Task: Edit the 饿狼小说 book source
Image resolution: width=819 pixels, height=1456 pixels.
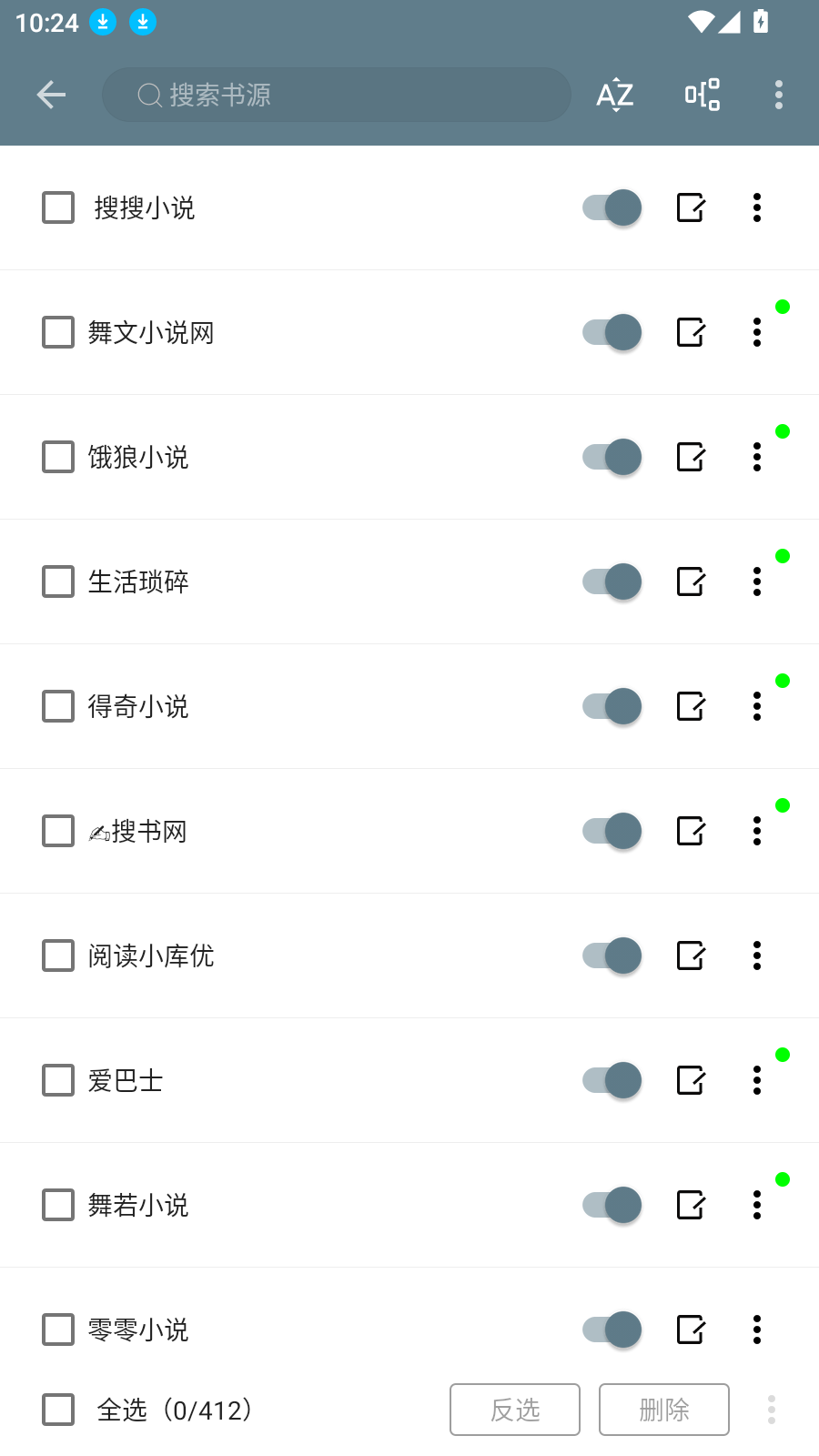Action: coord(691,457)
